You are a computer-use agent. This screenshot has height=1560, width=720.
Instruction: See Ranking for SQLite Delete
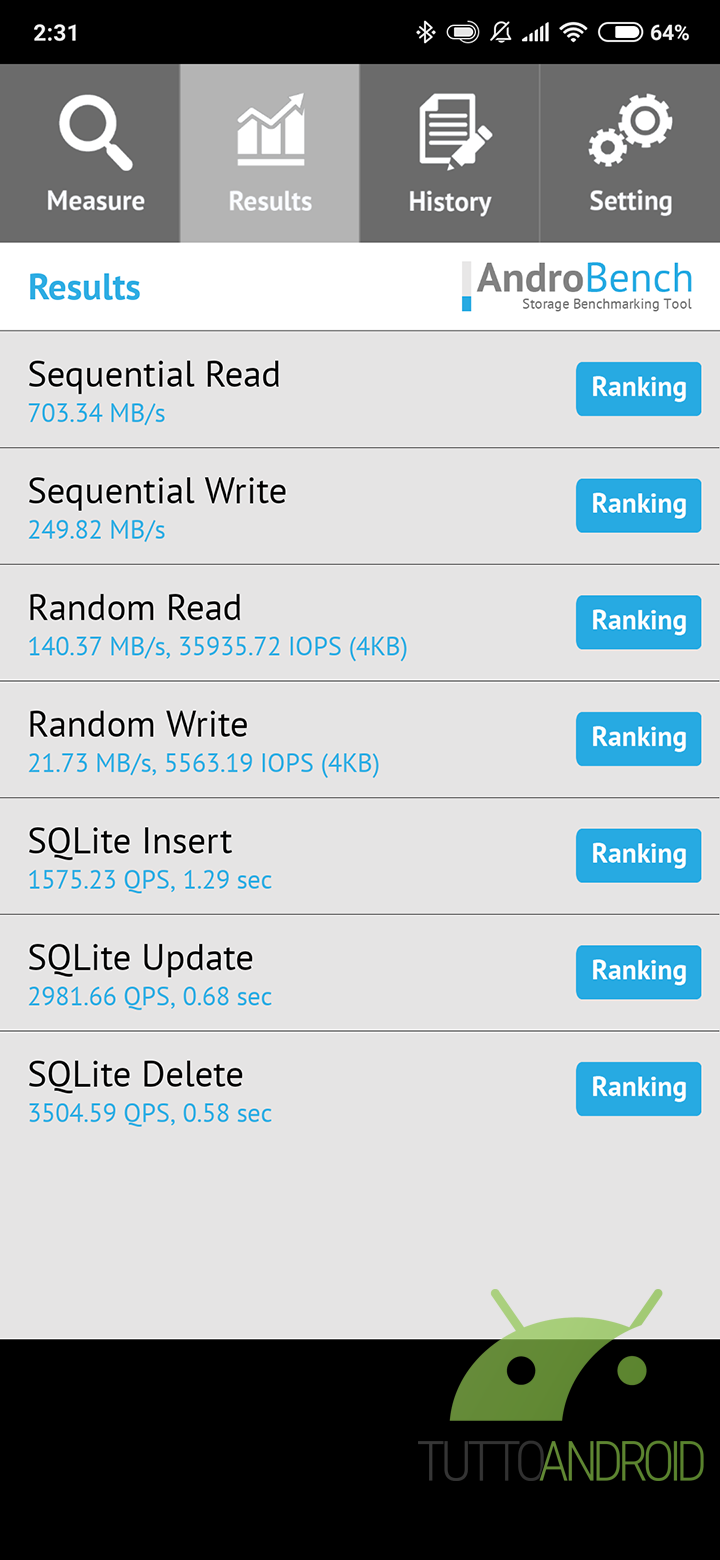click(x=638, y=1088)
